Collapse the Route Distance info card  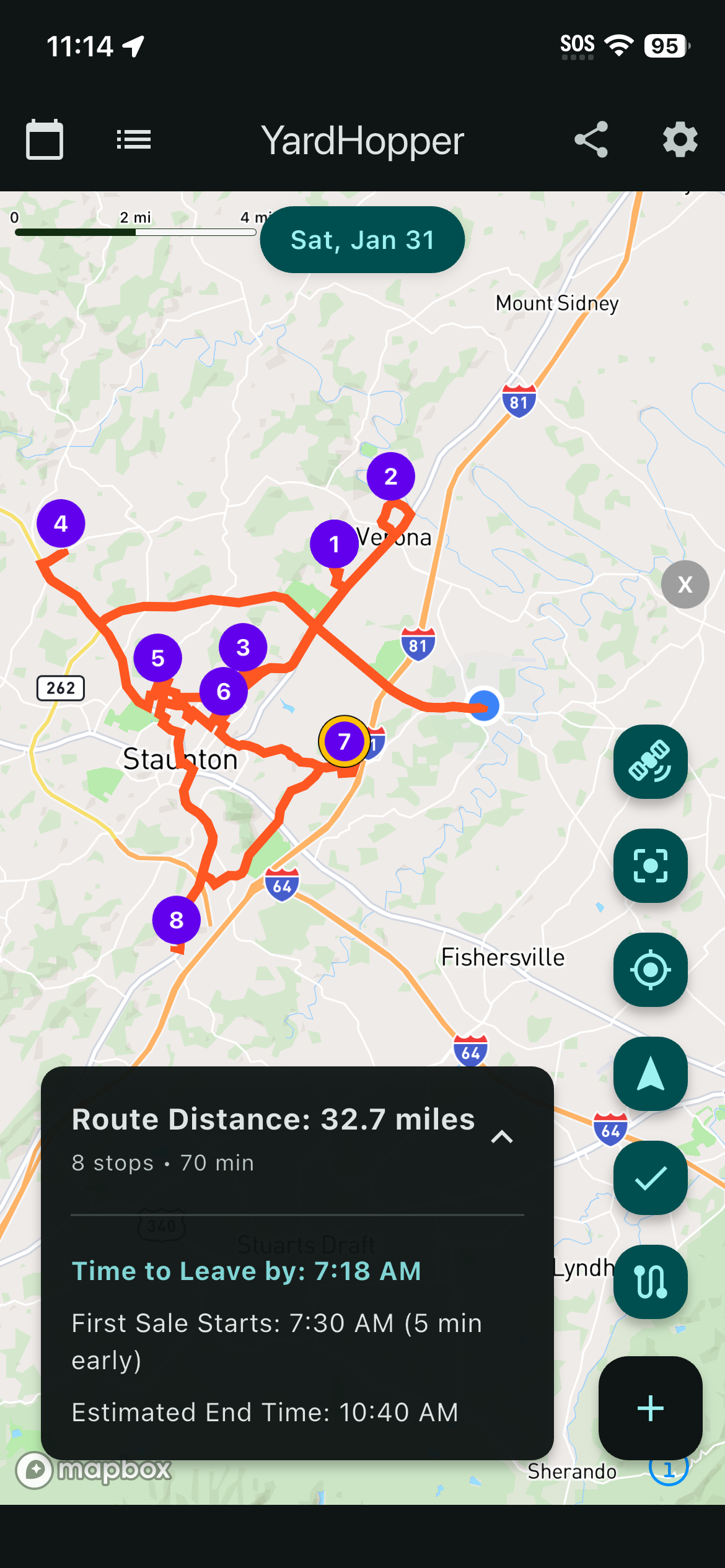click(x=502, y=1136)
